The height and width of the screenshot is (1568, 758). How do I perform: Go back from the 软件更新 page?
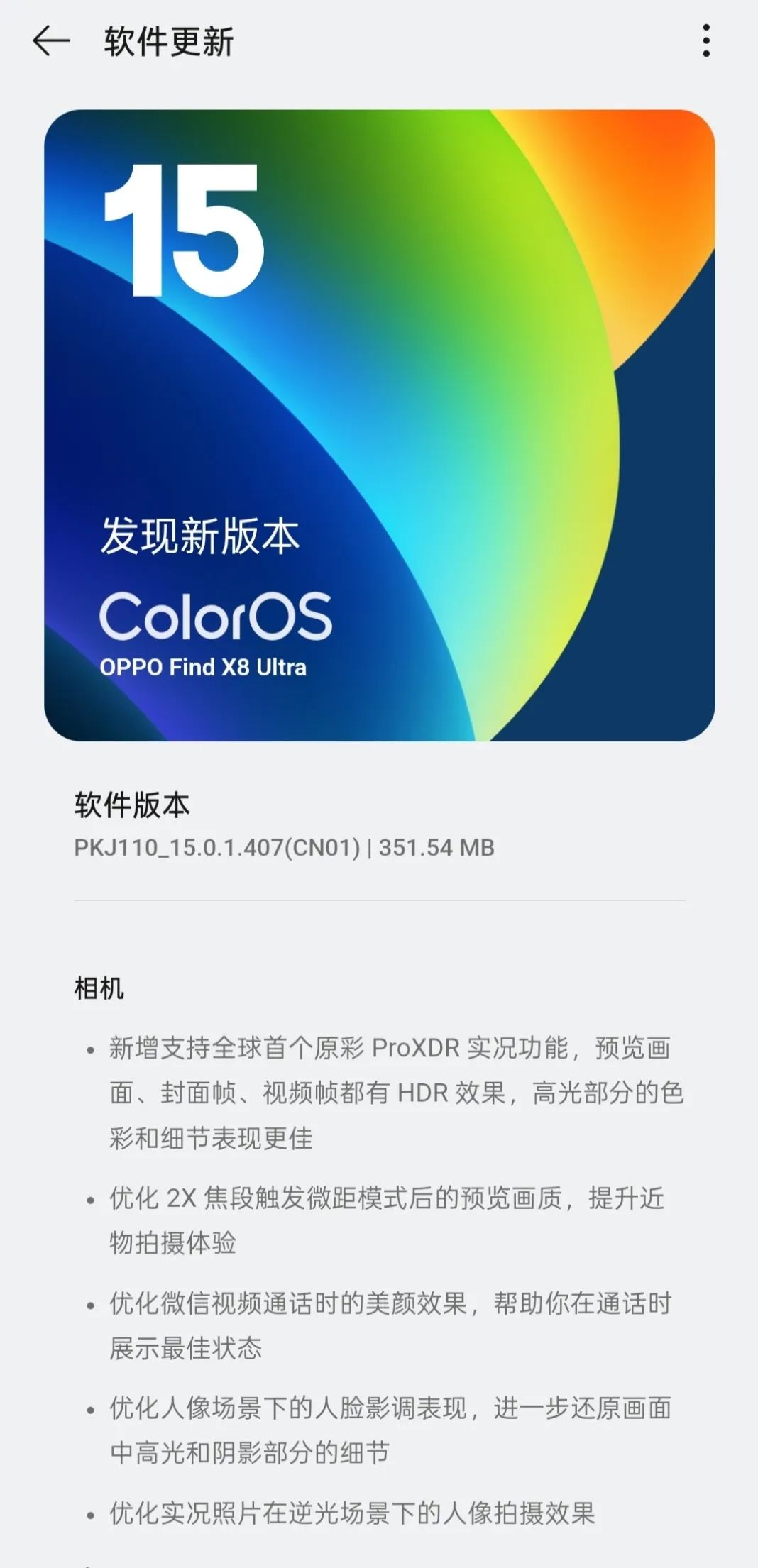51,41
